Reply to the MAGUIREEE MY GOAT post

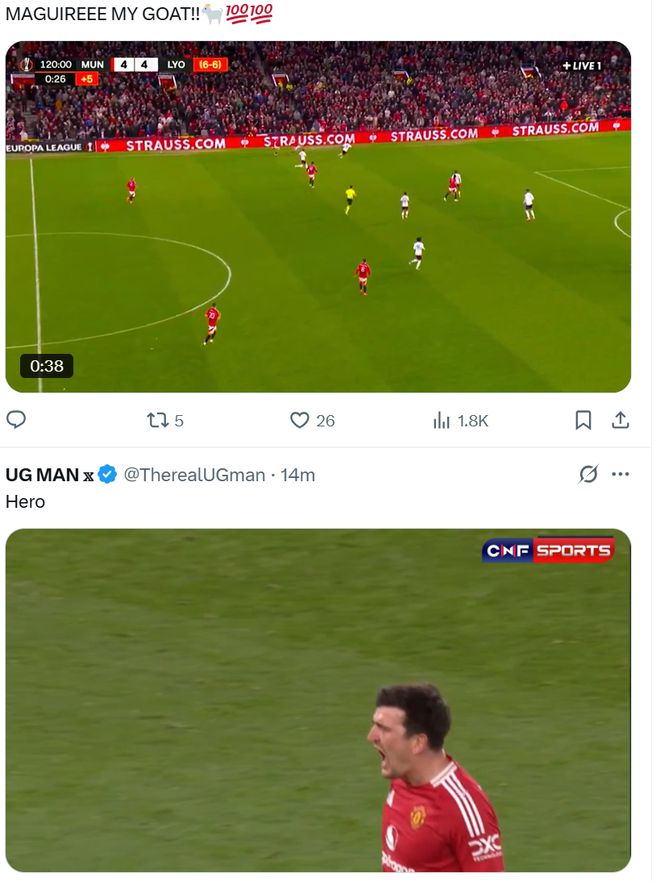point(16,420)
